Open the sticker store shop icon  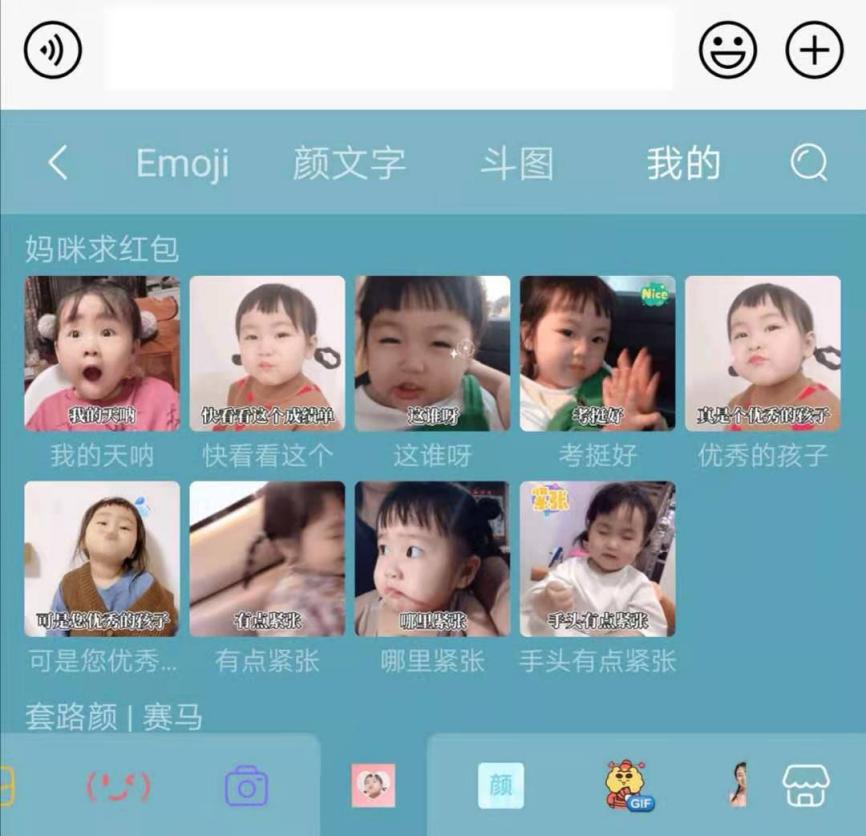tap(806, 786)
